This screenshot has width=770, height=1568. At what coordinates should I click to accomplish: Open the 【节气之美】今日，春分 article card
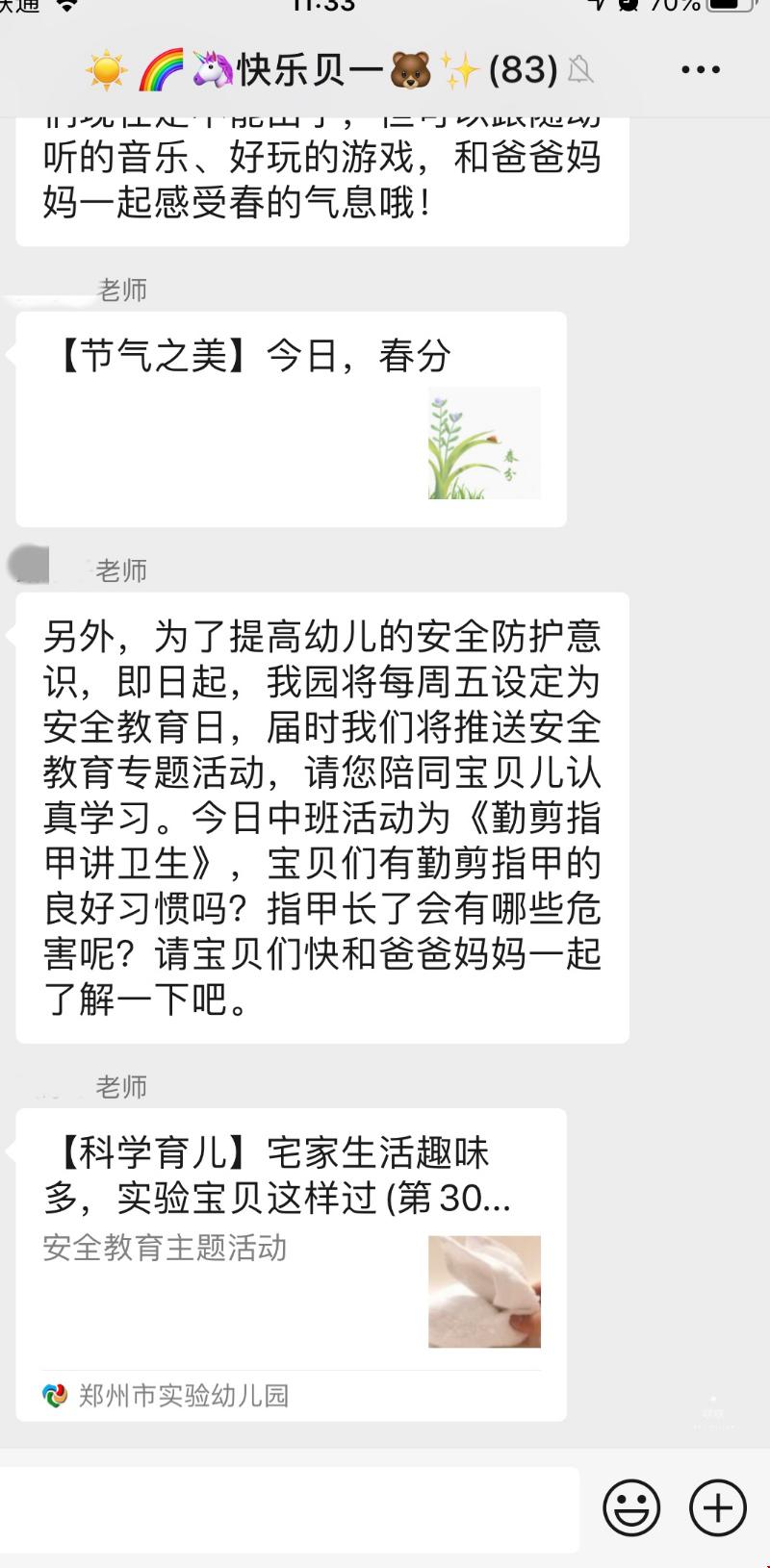click(291, 418)
